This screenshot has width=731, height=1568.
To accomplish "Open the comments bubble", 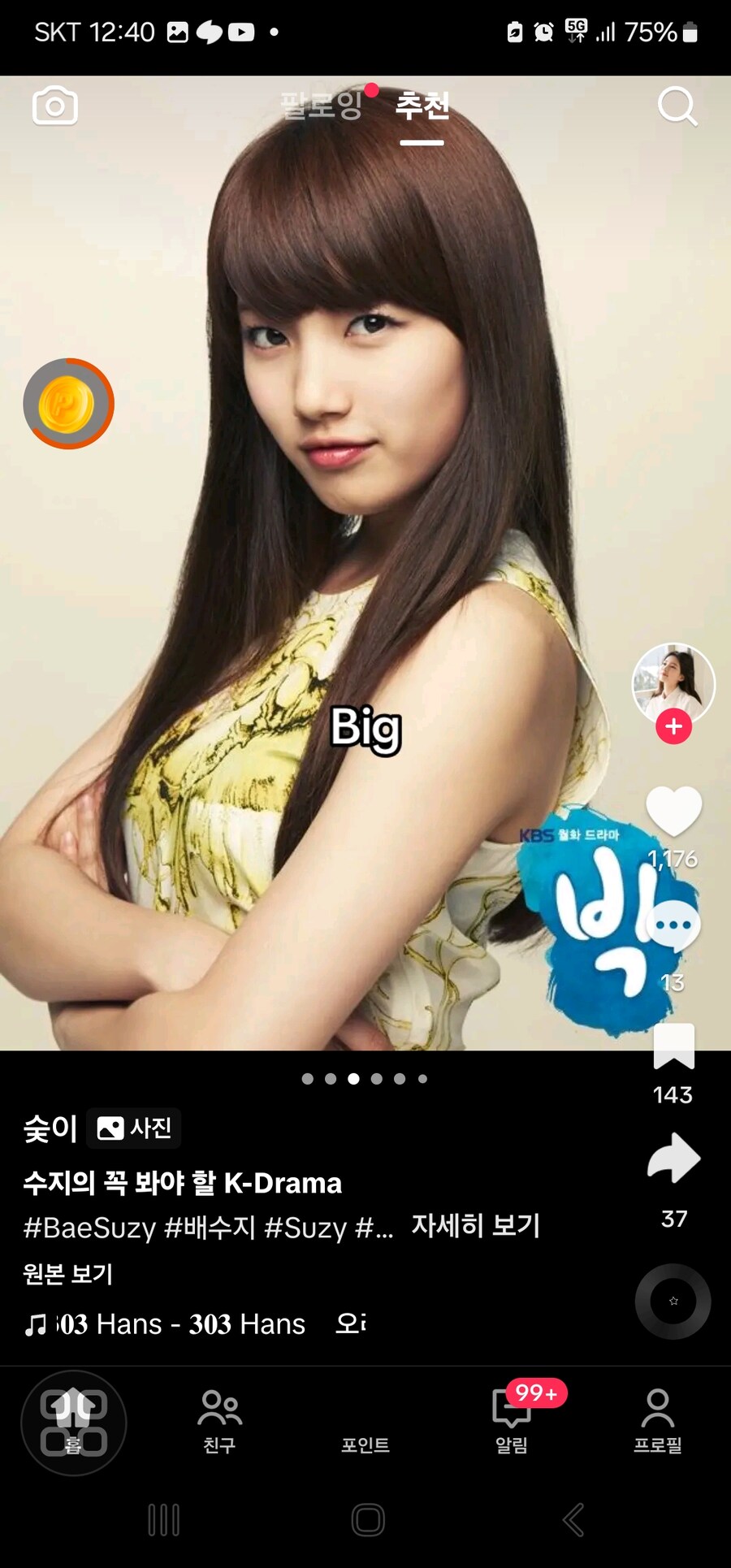I will click(673, 926).
